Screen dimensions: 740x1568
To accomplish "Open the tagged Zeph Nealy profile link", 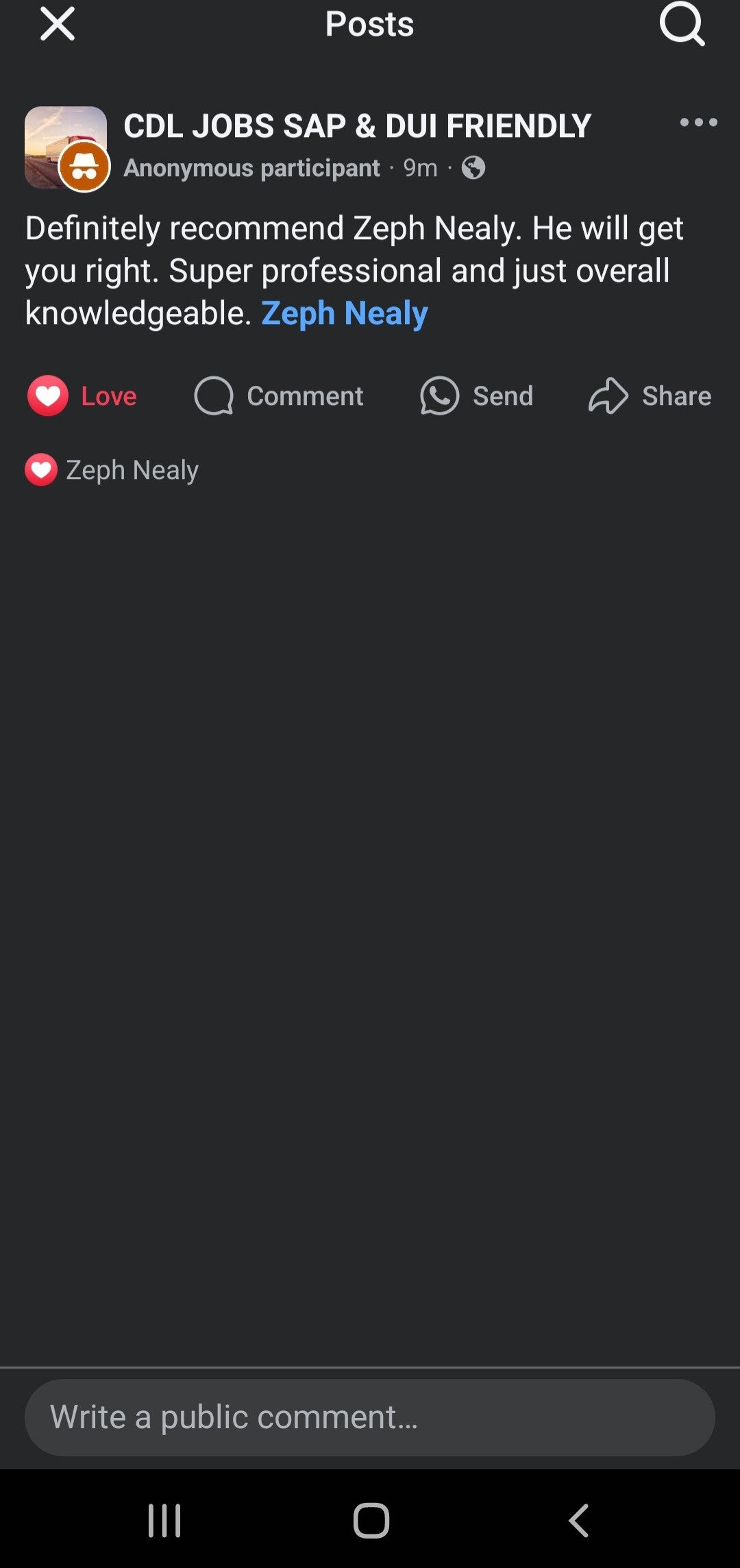I will point(344,313).
